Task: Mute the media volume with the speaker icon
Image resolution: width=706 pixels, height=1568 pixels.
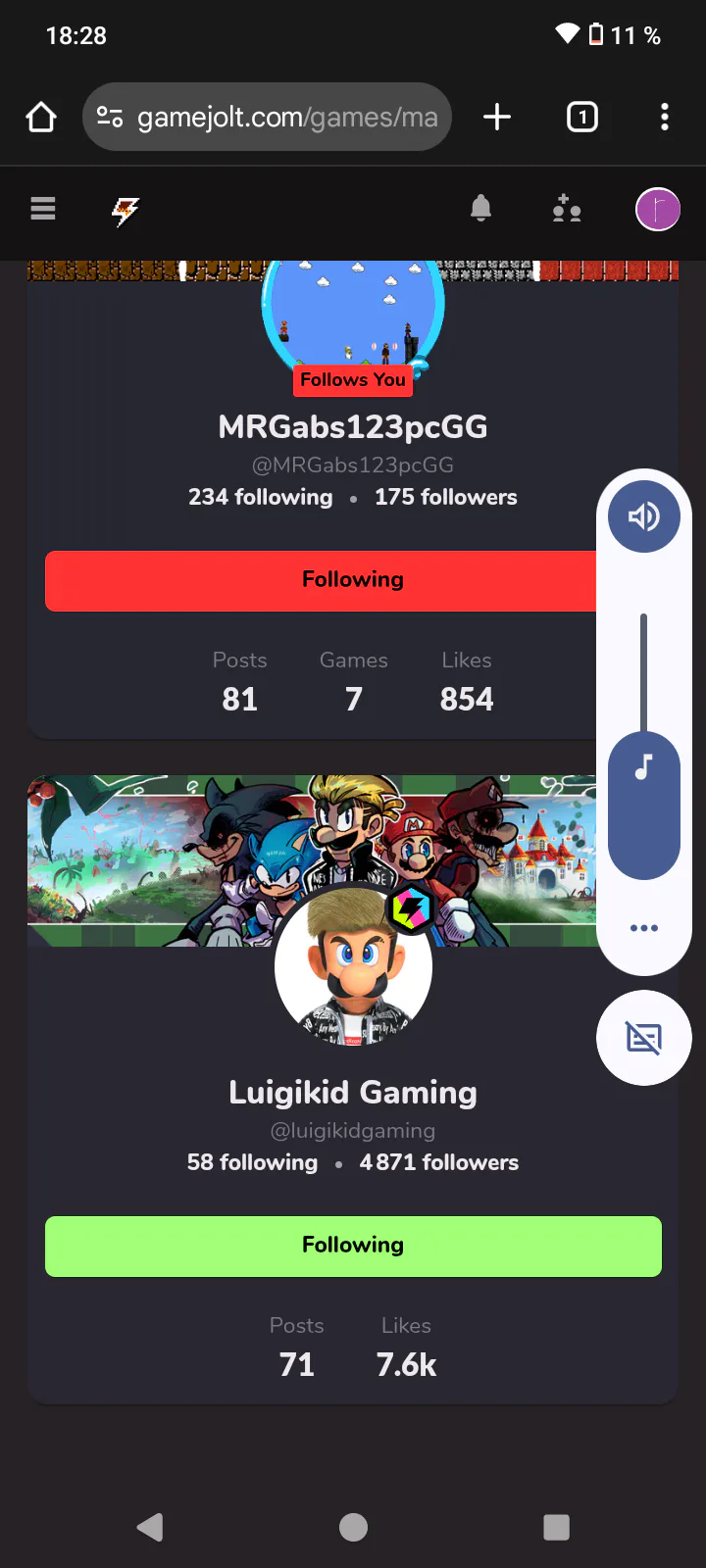Action: (643, 516)
